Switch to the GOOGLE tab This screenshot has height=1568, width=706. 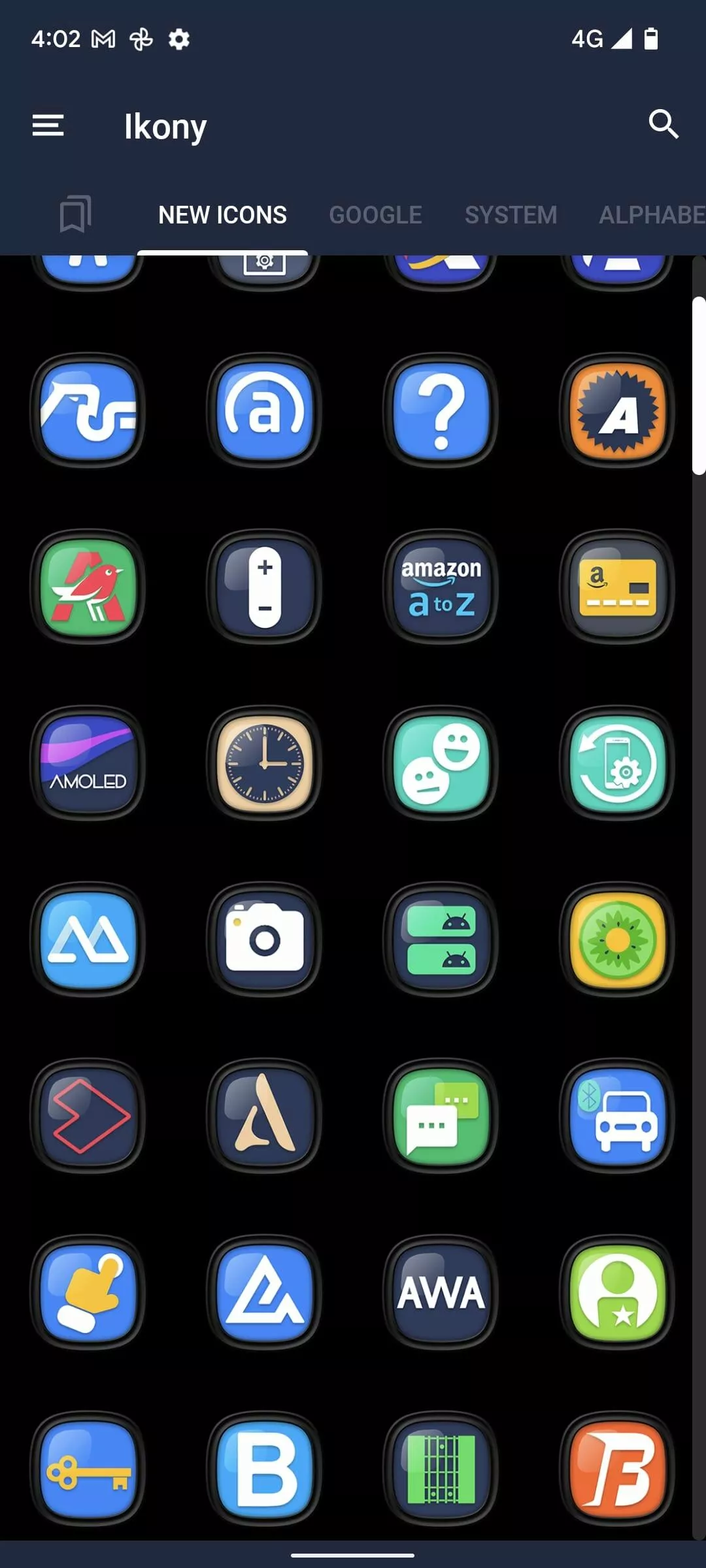(x=375, y=215)
